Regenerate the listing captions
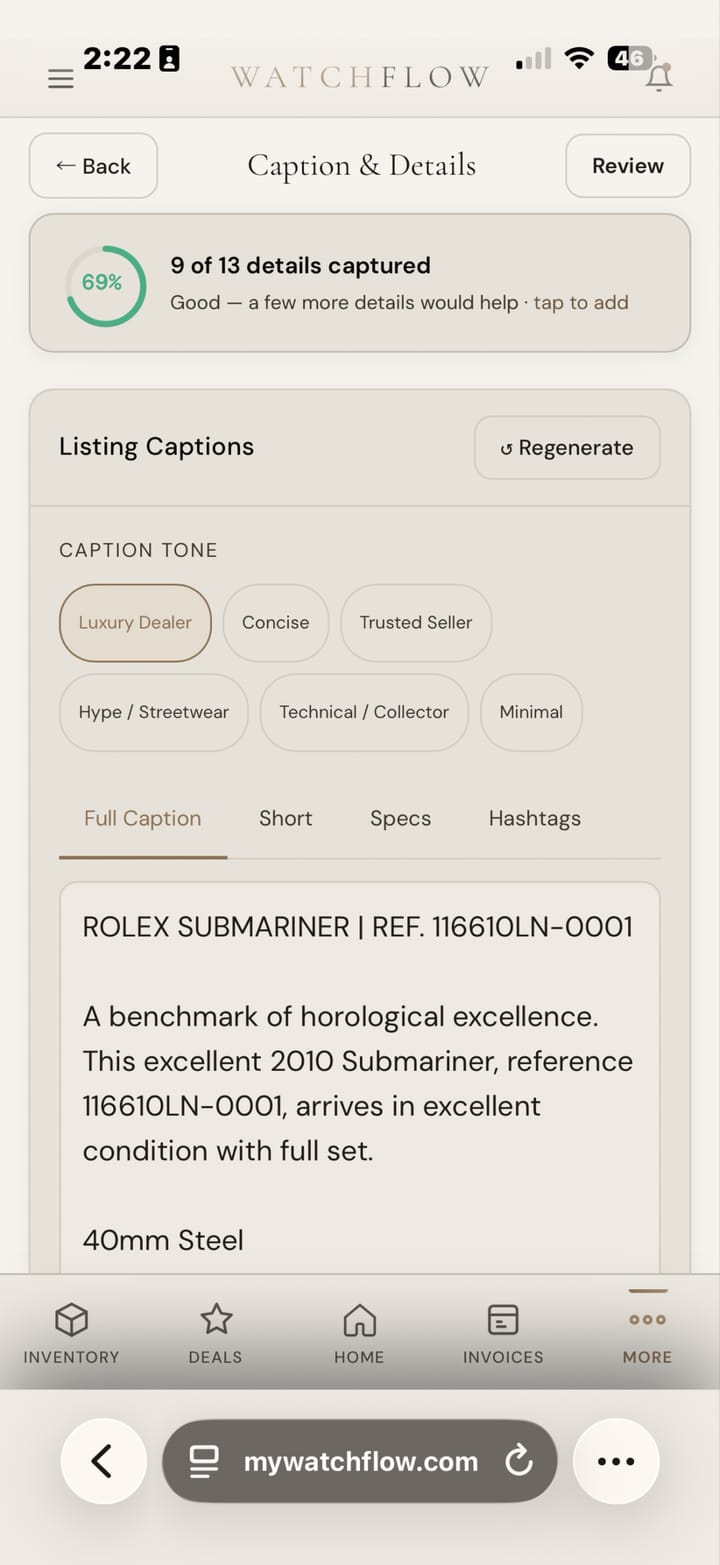 [x=566, y=447]
